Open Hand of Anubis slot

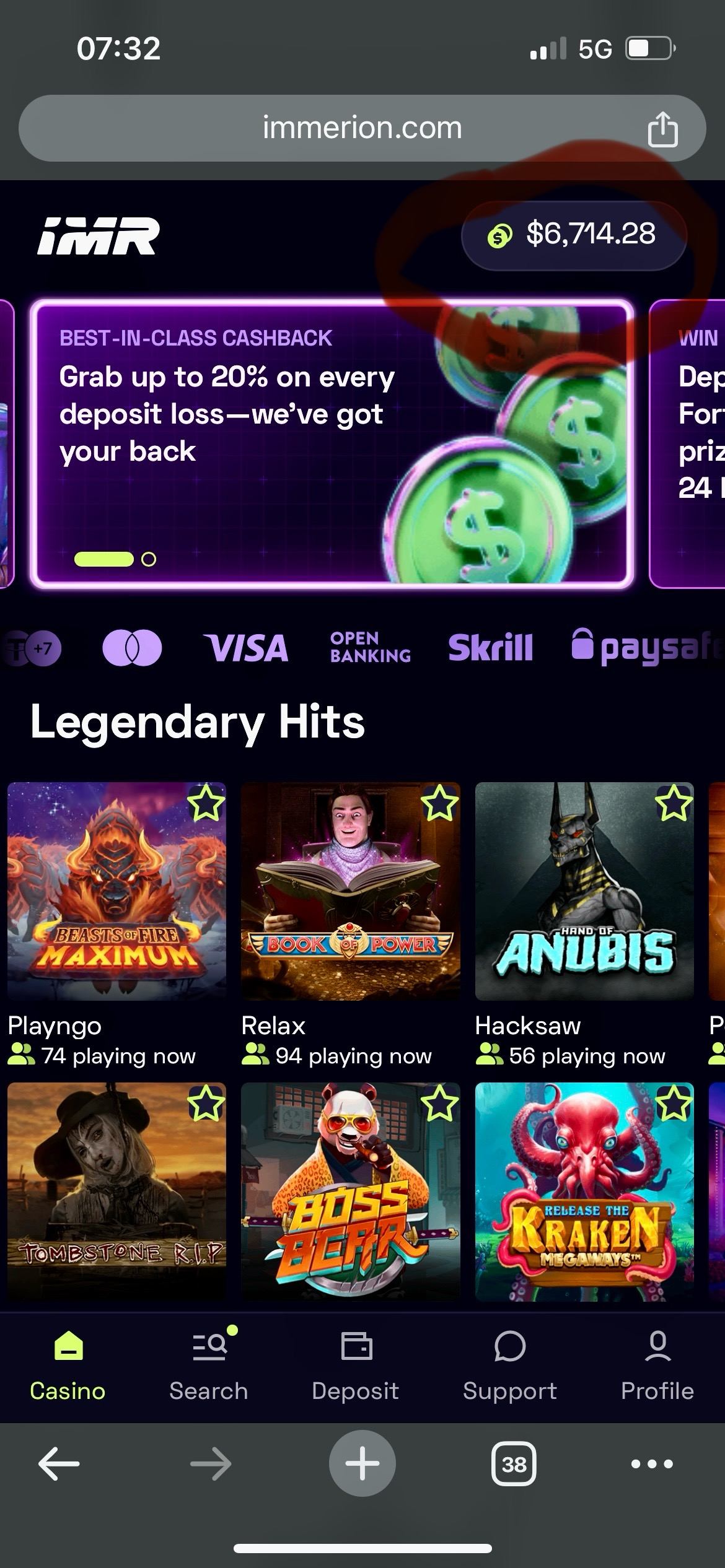[584, 892]
